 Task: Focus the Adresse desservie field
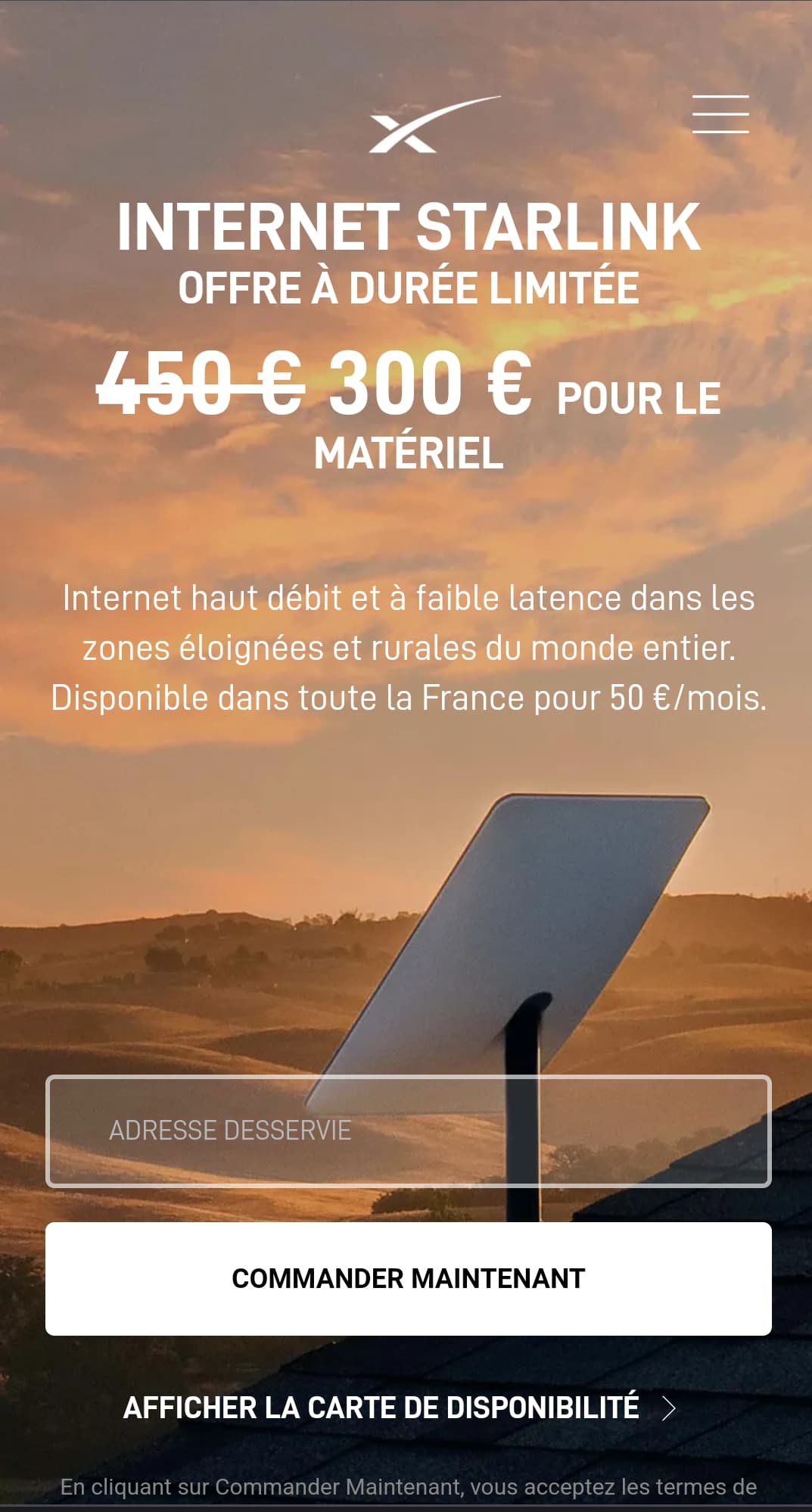[x=408, y=1131]
